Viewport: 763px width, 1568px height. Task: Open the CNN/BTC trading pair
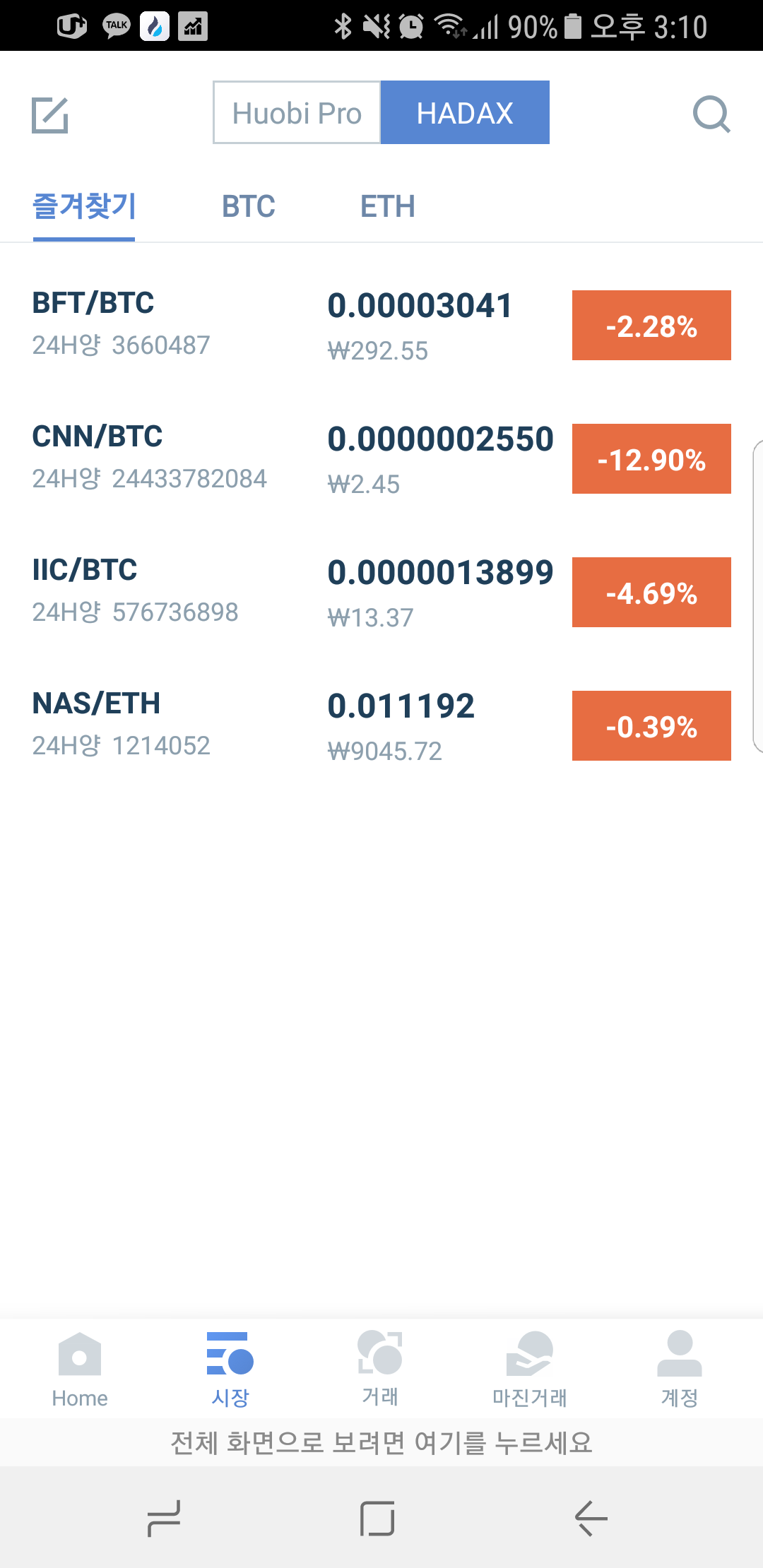point(283,458)
